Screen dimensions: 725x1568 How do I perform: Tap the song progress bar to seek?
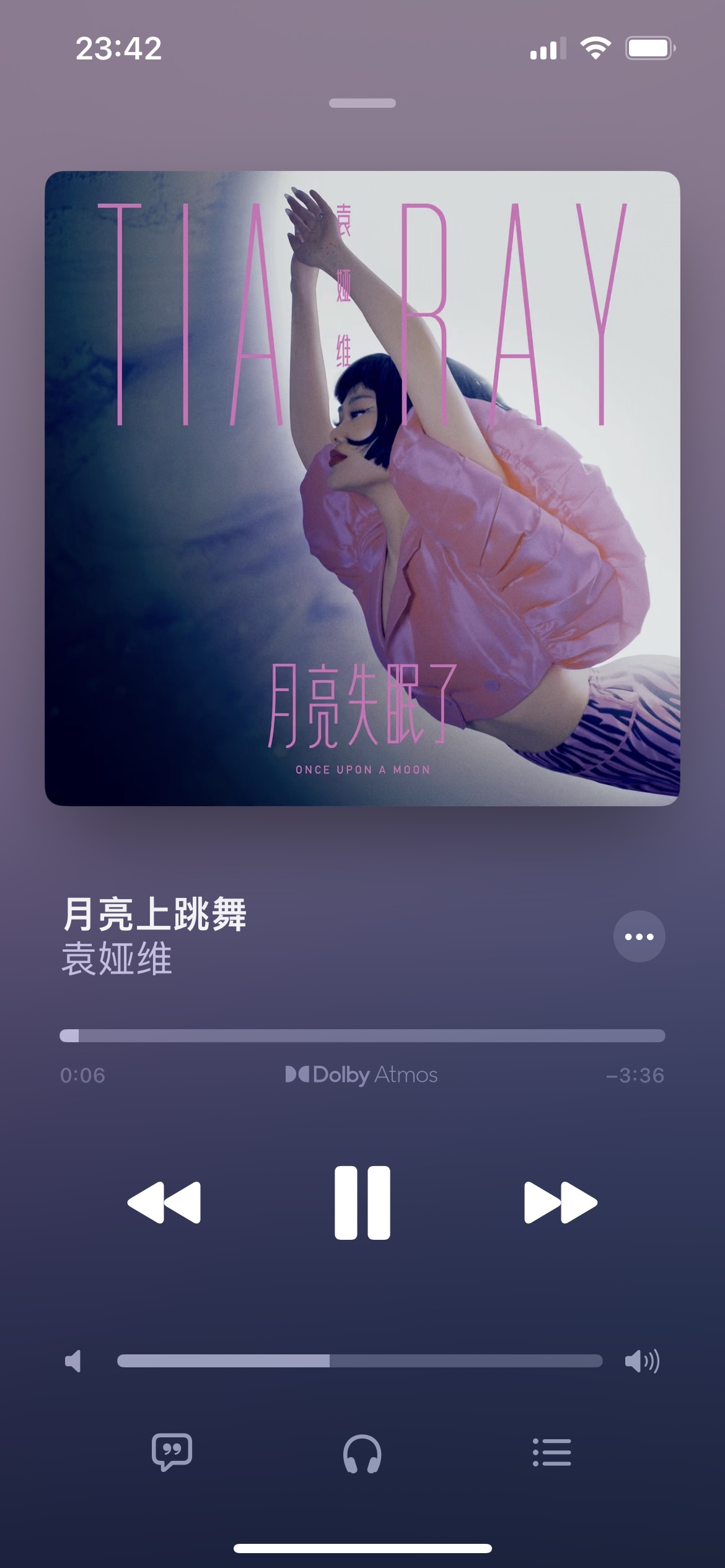362,1036
